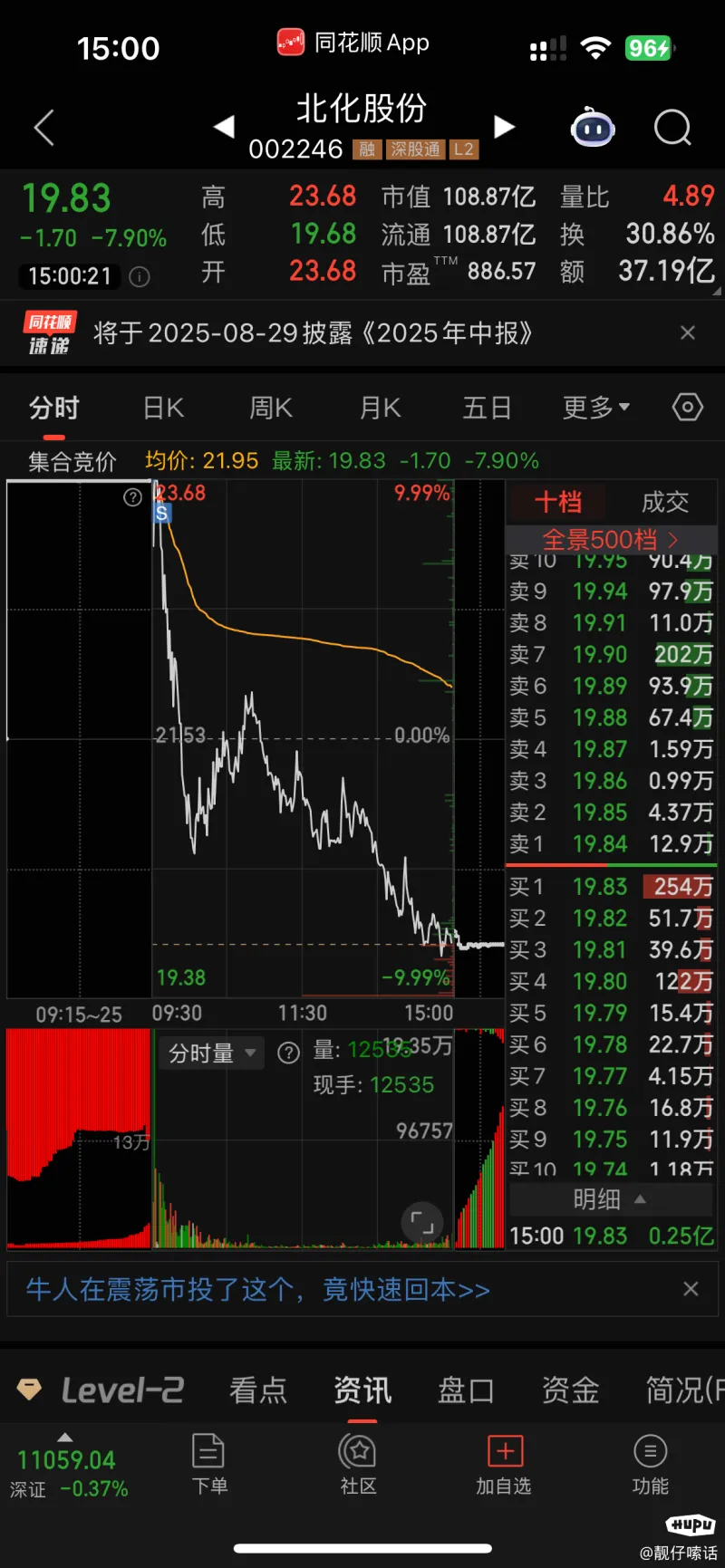Go back with the top-left arrow

pos(44,128)
